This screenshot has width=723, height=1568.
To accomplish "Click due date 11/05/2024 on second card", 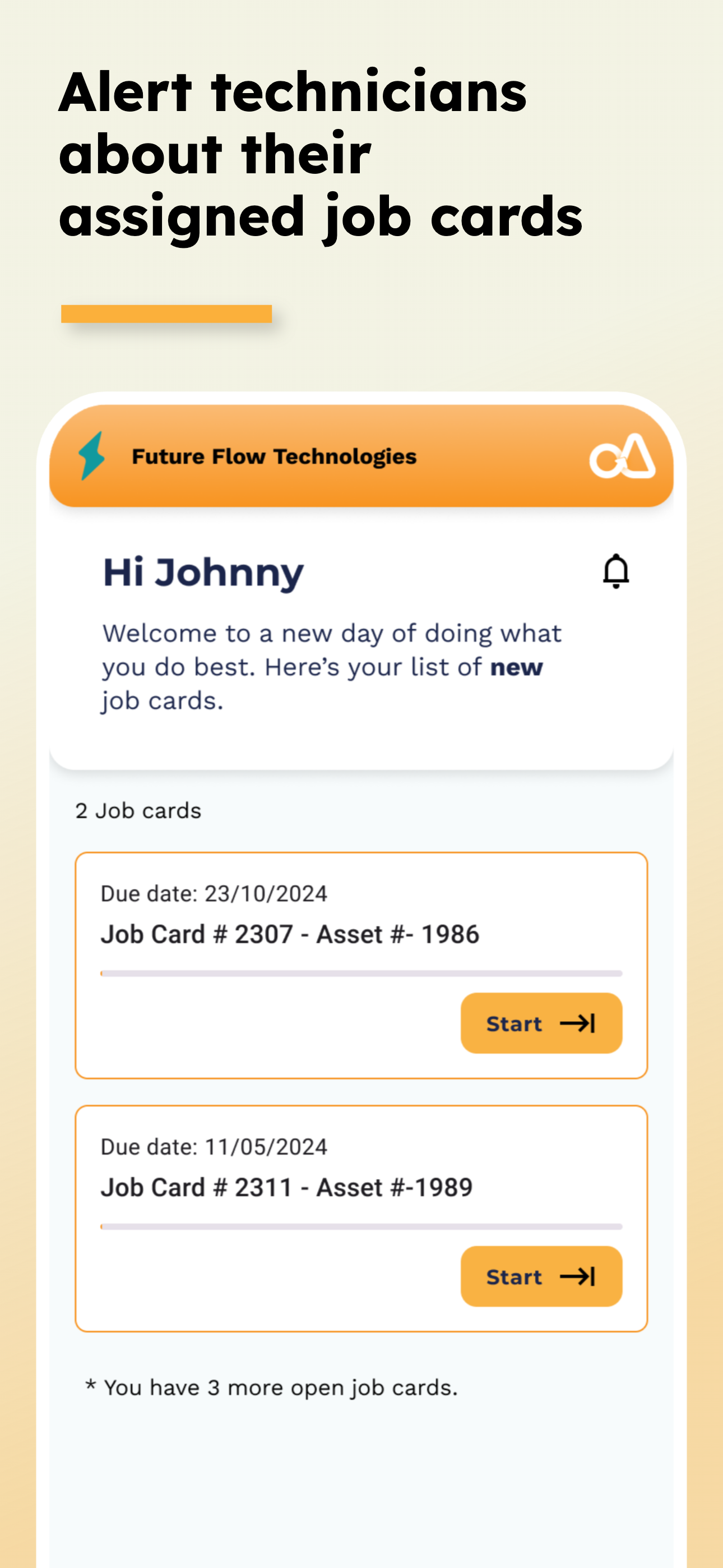I will pyautogui.click(x=214, y=1147).
